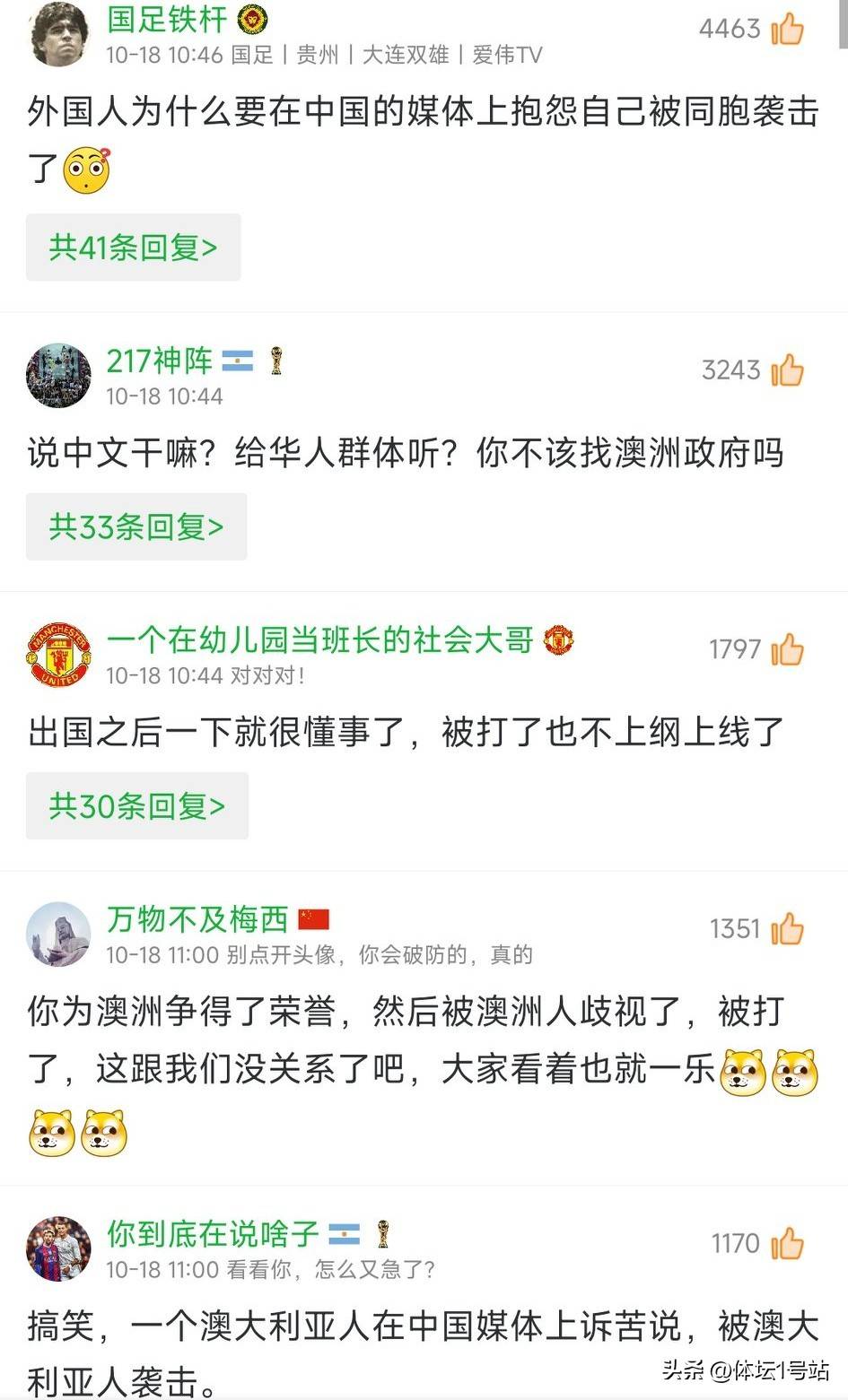Open the 33 replies thread
The width and height of the screenshot is (848, 1400).
pos(136,526)
